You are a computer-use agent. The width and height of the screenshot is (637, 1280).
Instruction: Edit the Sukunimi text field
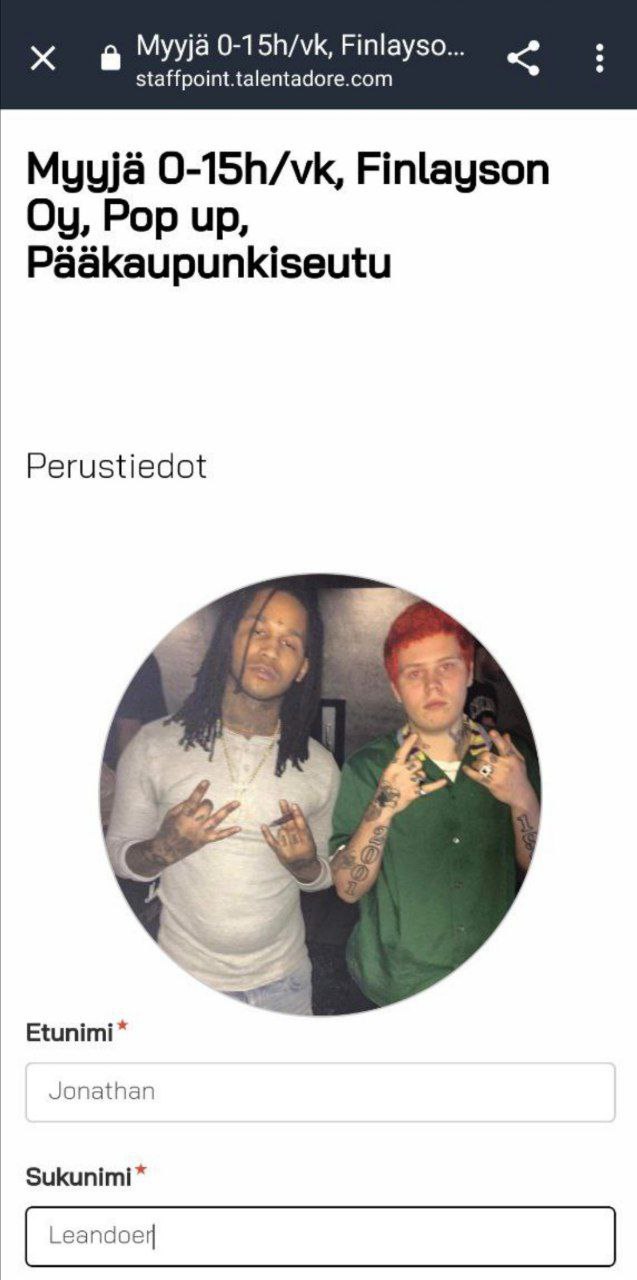320,1236
